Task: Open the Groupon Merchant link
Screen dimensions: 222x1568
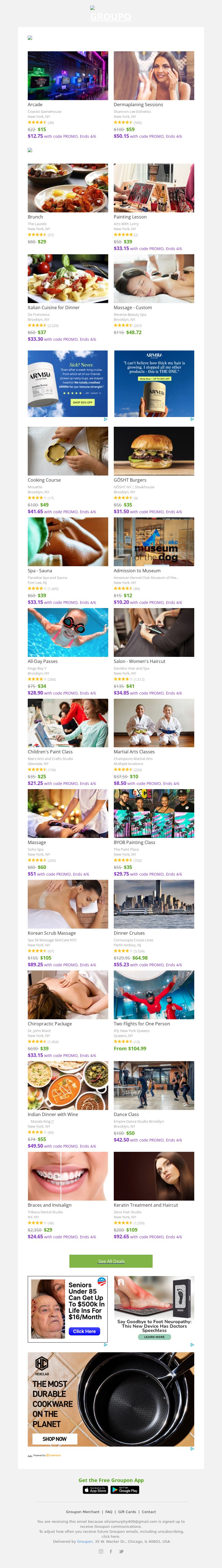Action: (82, 1511)
